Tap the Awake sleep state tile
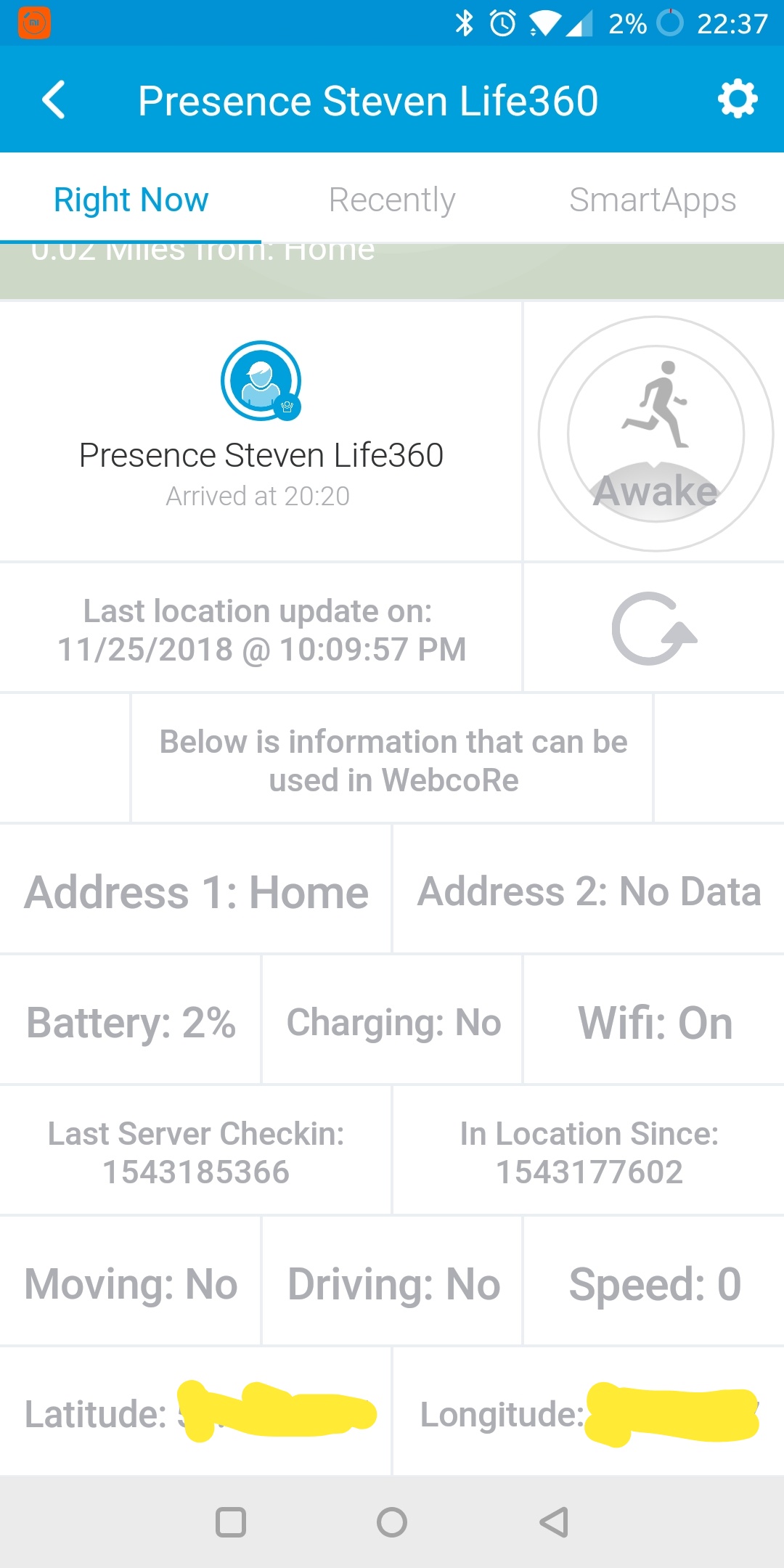784x1568 pixels. pyautogui.click(x=656, y=433)
